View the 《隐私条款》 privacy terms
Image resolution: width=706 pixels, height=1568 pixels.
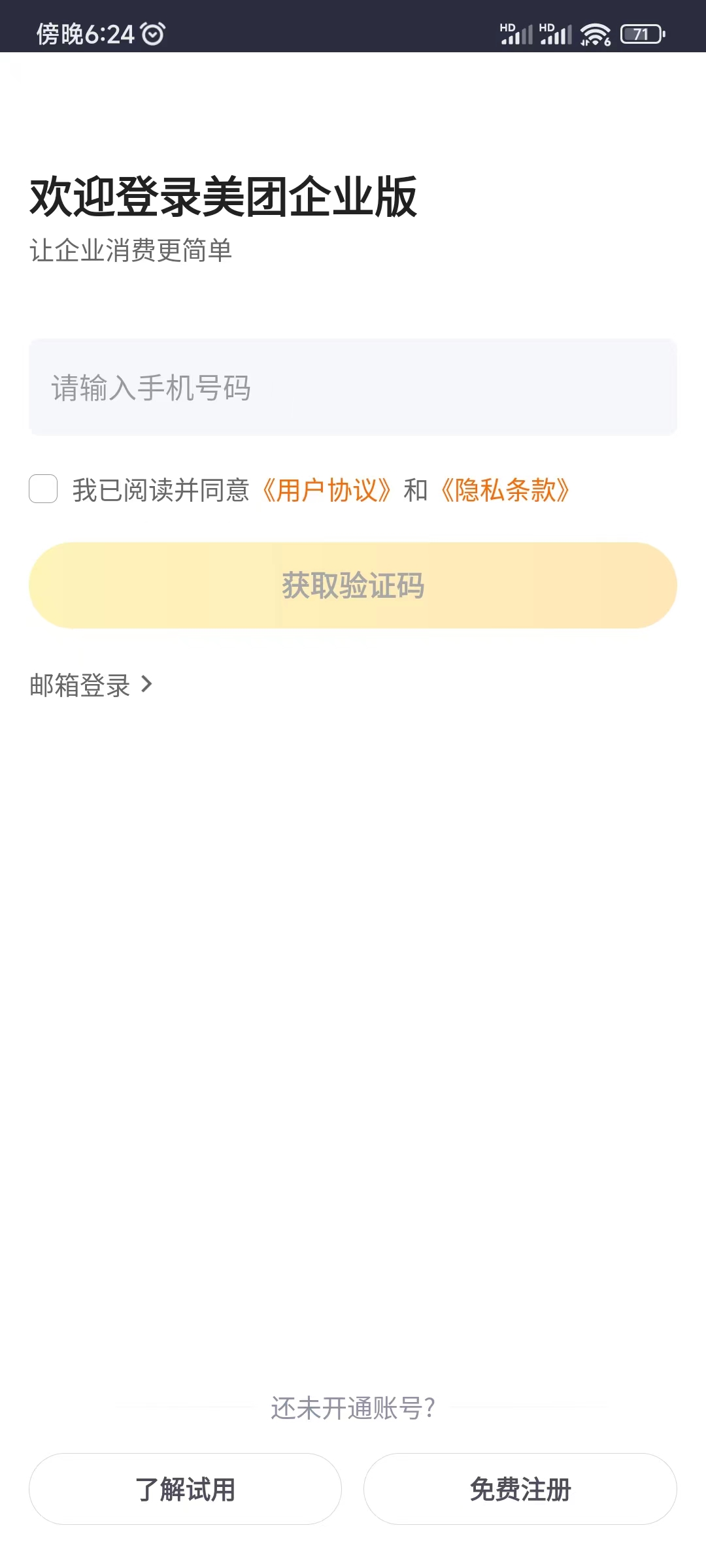click(506, 491)
